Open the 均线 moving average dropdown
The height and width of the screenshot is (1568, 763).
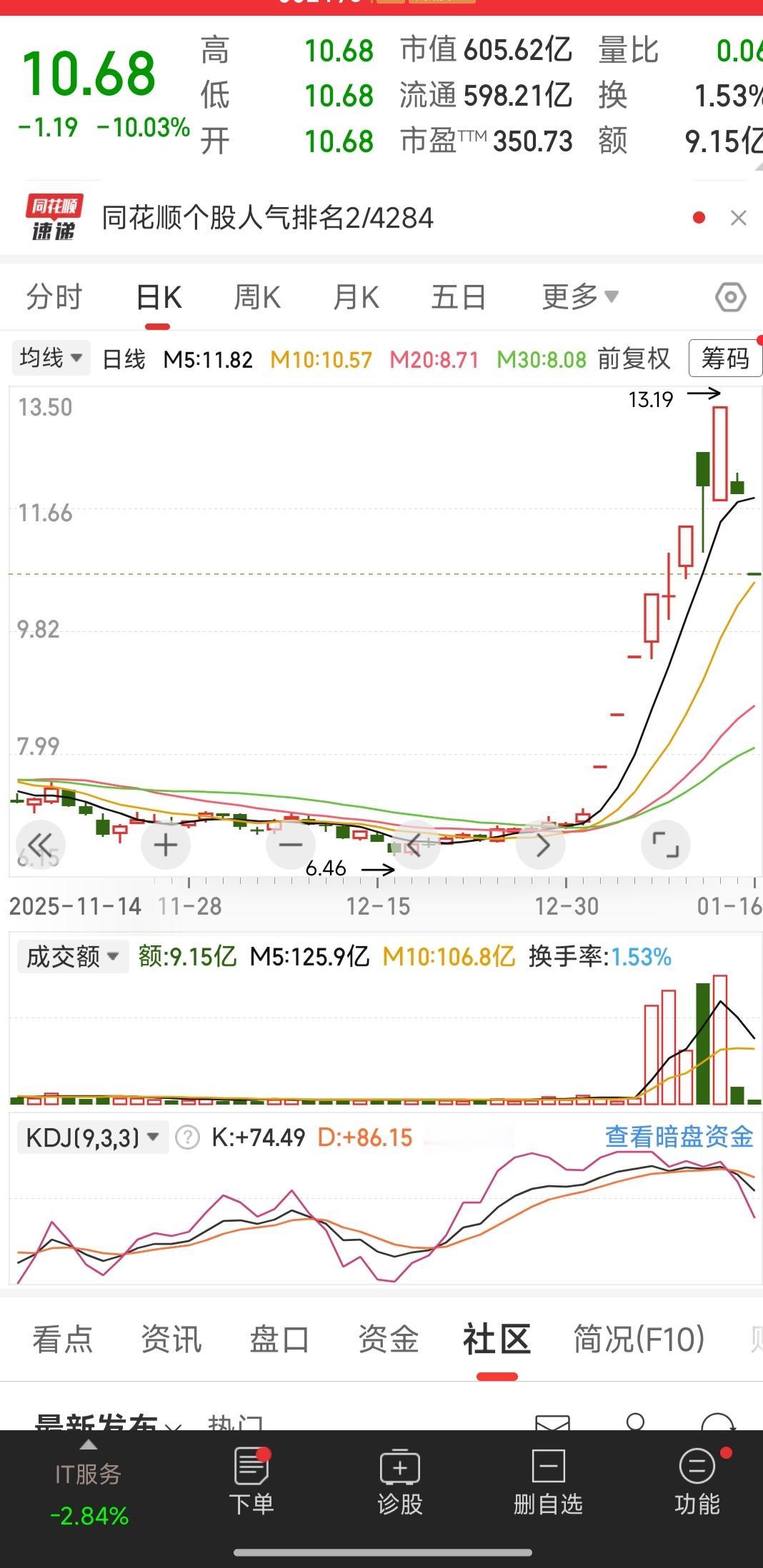(x=49, y=358)
